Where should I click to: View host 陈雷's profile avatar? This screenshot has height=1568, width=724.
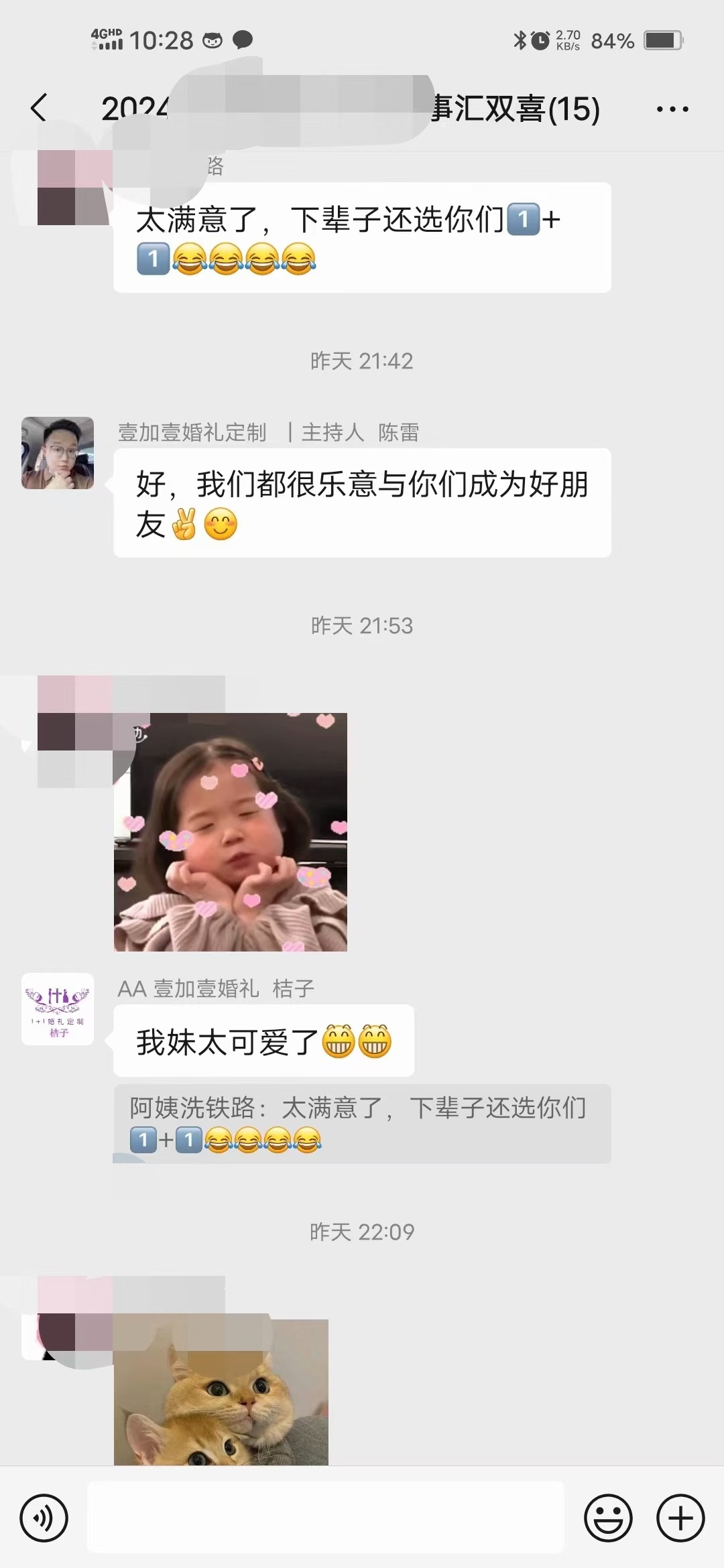tap(58, 453)
